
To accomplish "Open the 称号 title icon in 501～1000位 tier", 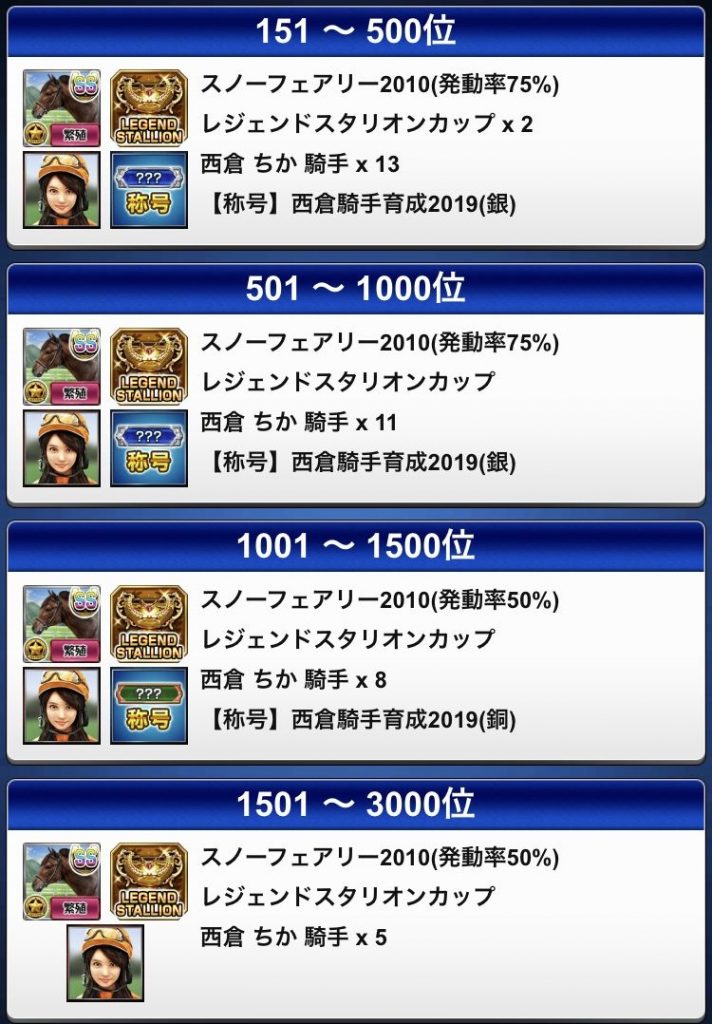I will [x=149, y=448].
